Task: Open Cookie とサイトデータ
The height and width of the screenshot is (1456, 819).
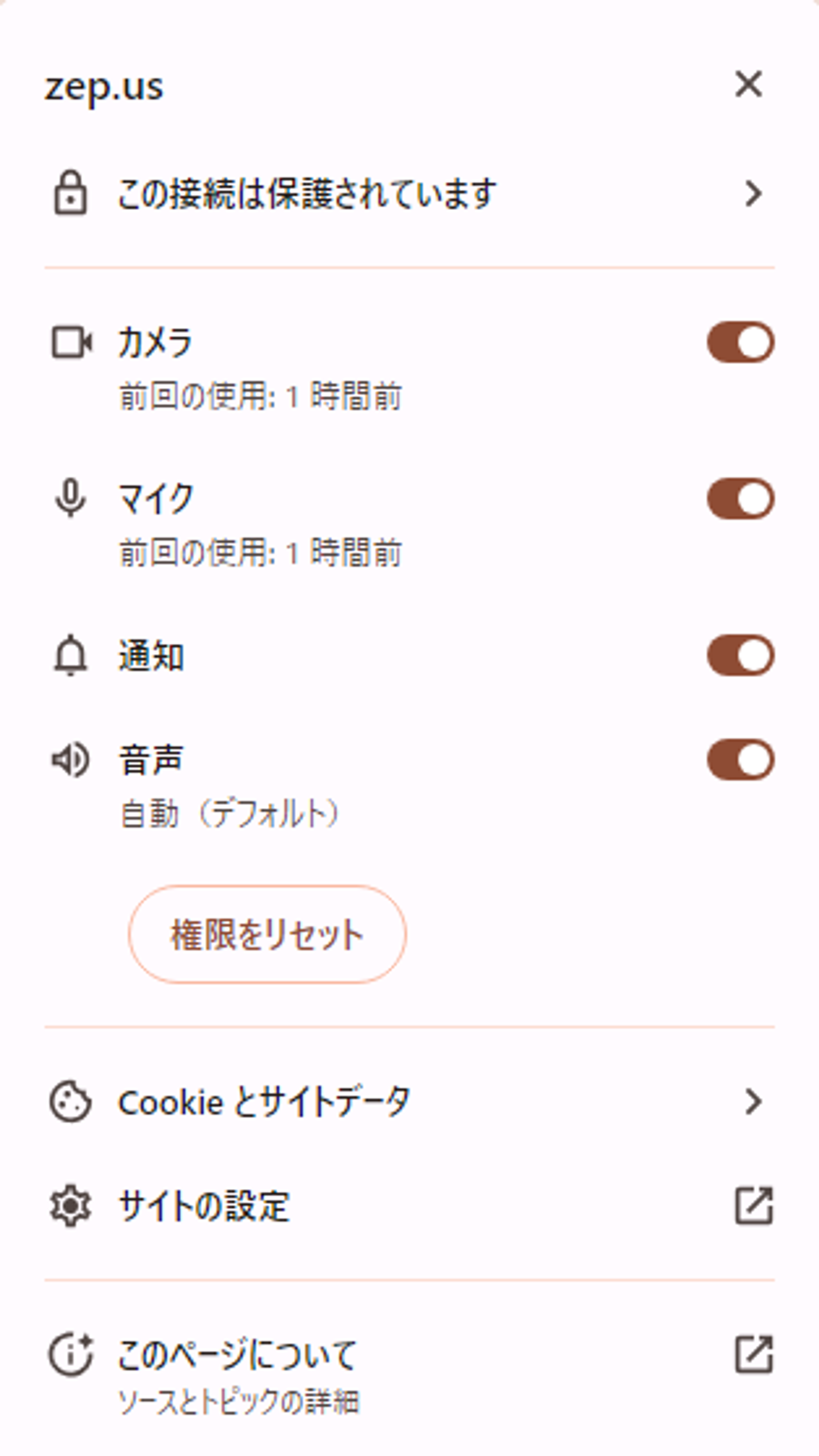Action: click(x=409, y=1102)
